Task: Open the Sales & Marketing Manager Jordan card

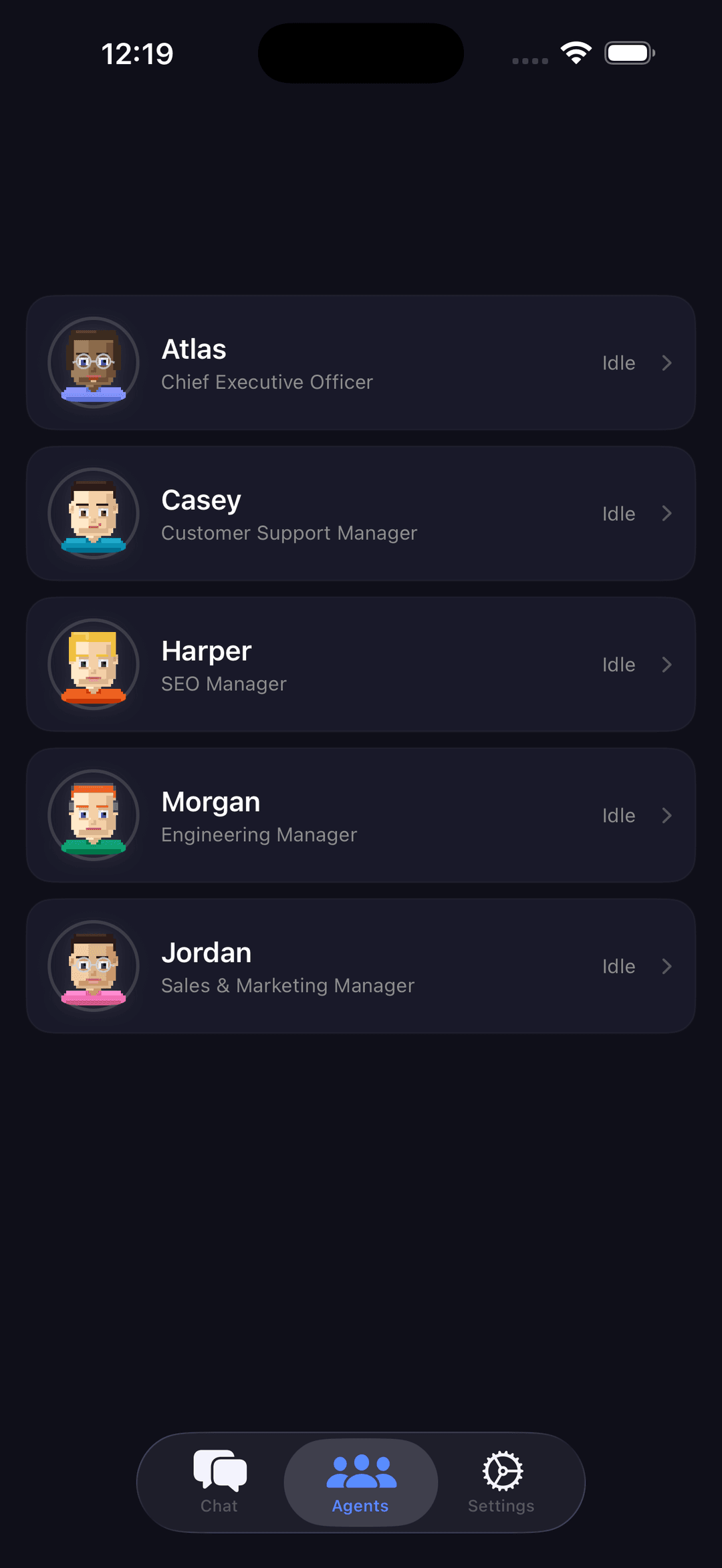Action: click(x=361, y=966)
